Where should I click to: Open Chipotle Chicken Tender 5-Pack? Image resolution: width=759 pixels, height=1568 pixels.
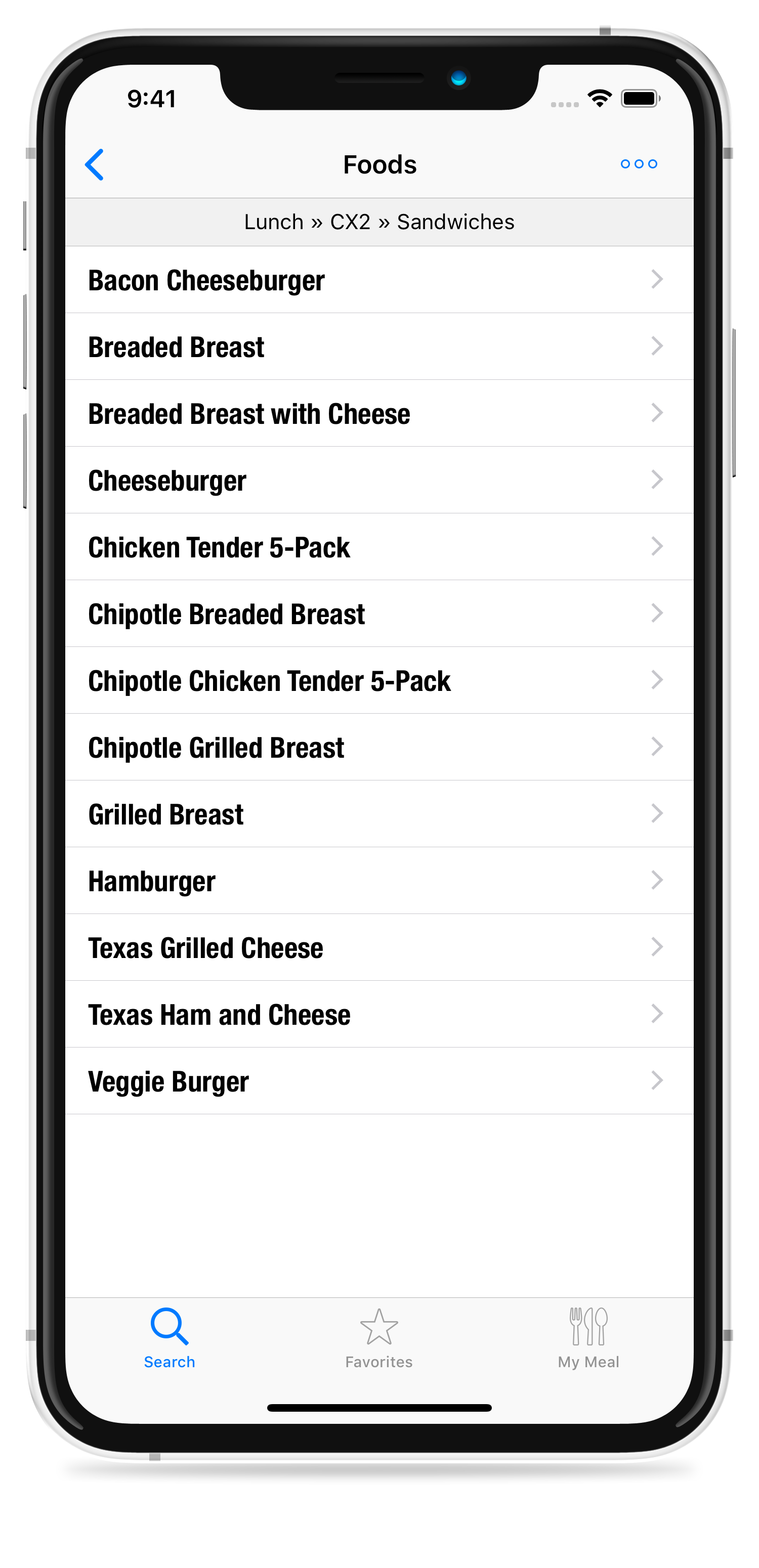378,680
